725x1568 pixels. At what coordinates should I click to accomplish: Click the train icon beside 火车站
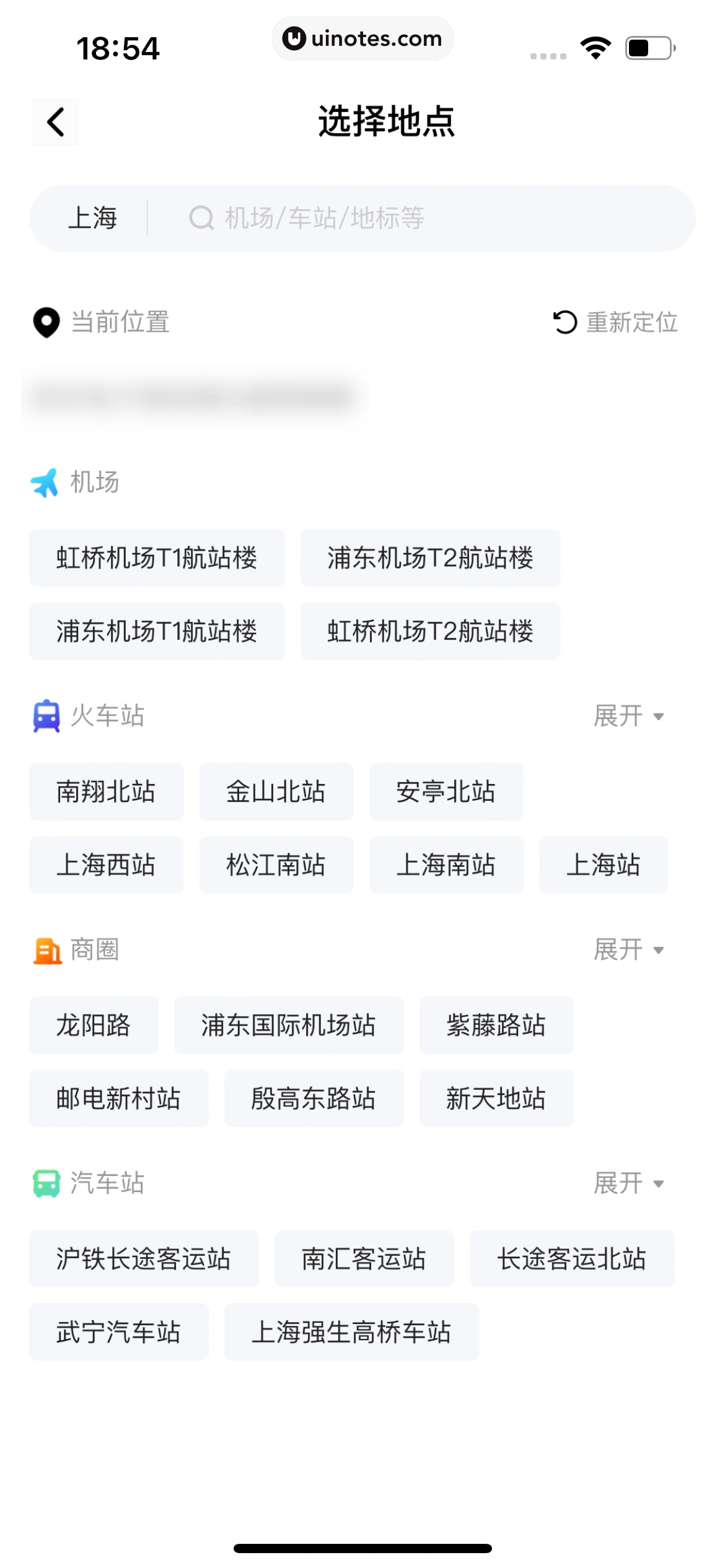coord(46,716)
